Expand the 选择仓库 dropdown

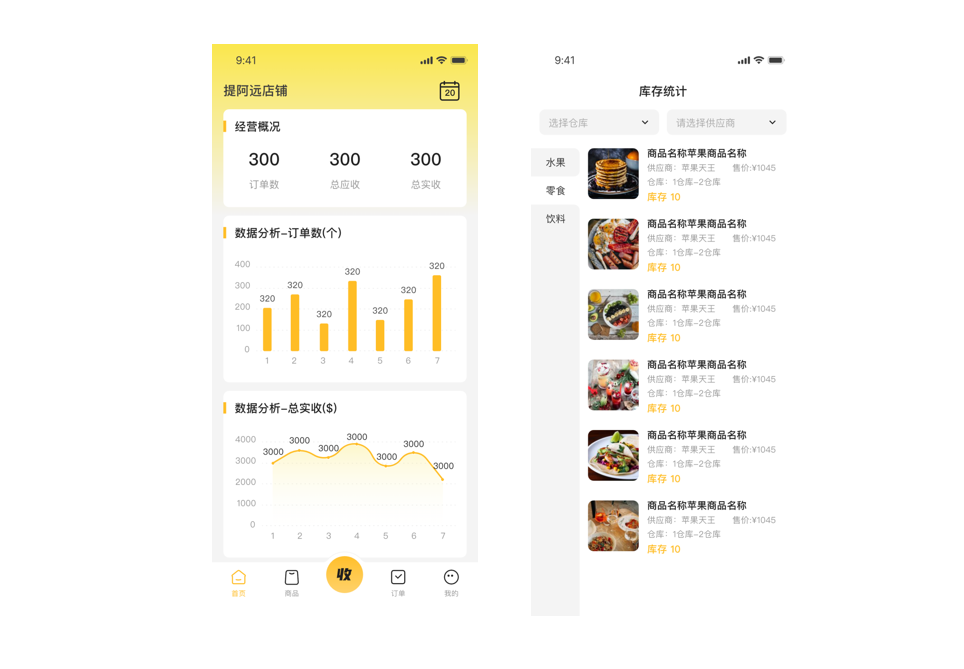tap(598, 123)
